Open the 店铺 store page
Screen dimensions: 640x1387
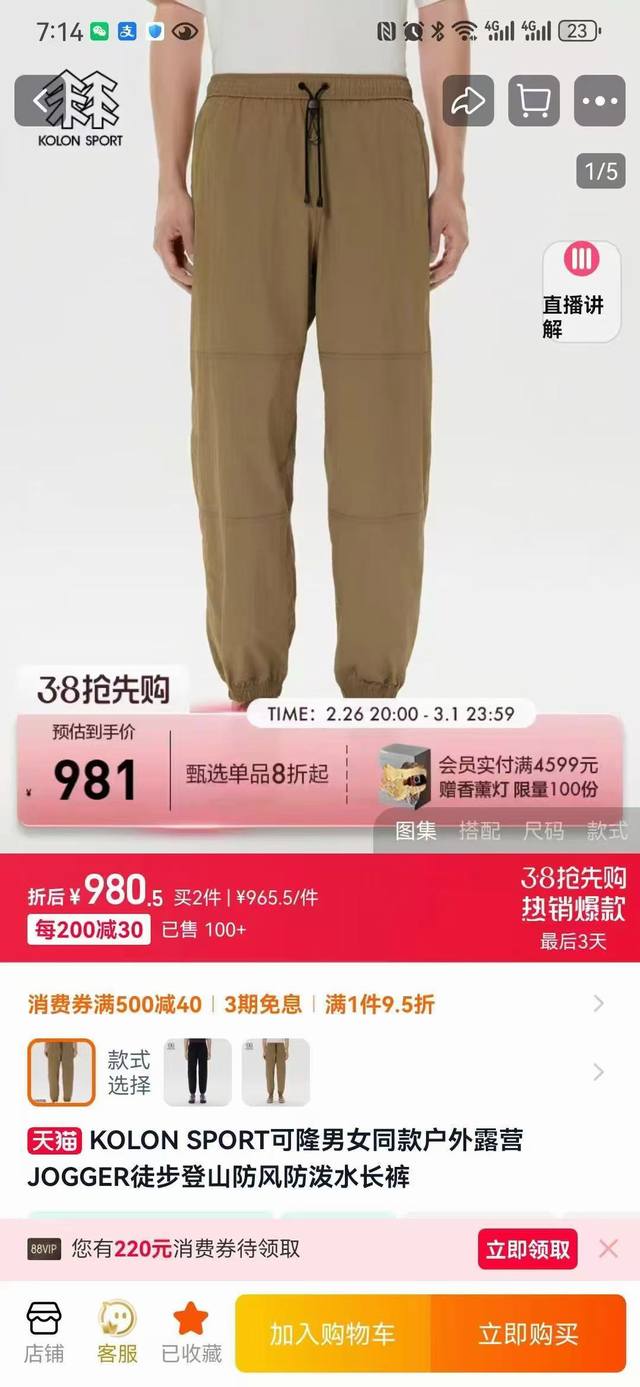point(44,1332)
